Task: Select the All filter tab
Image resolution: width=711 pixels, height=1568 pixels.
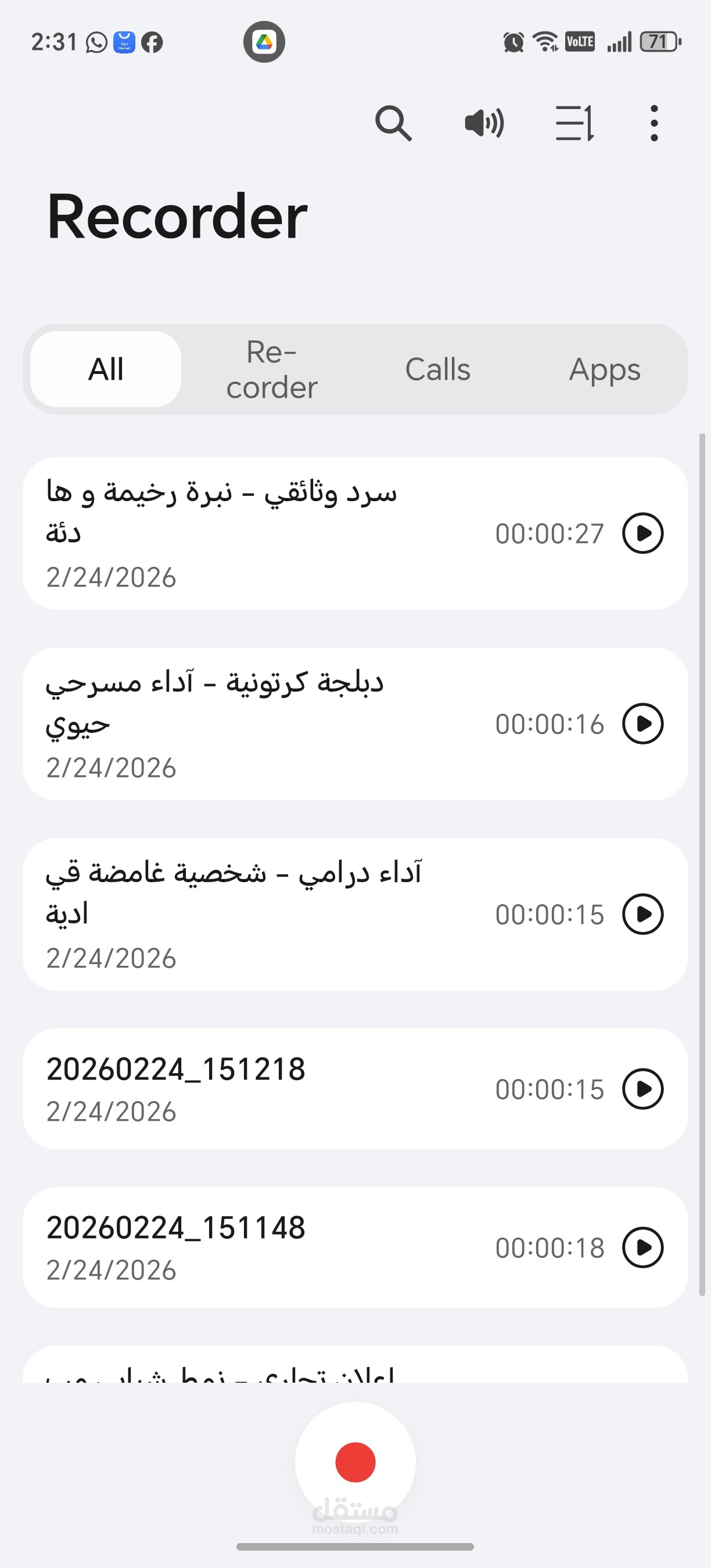Action: tap(106, 368)
